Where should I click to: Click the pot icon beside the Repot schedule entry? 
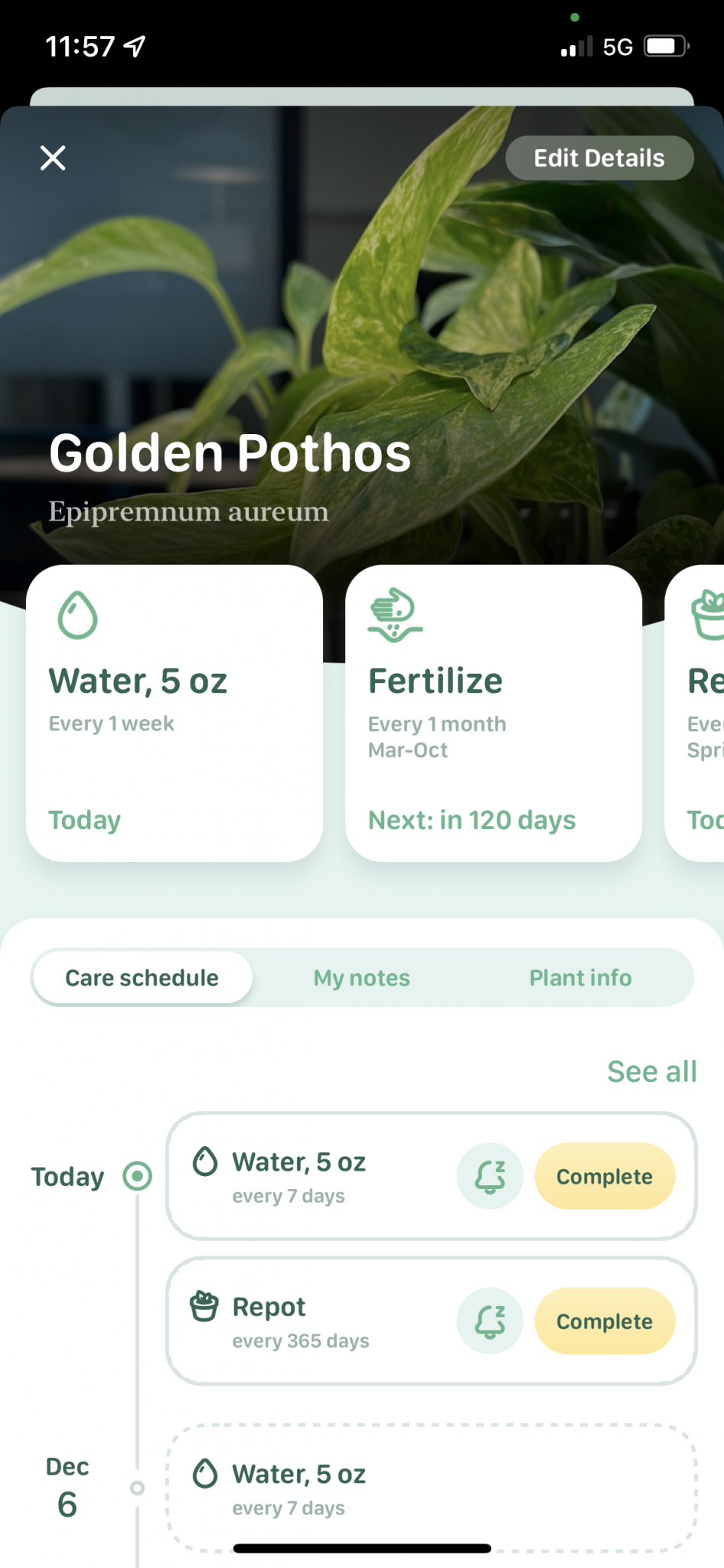(x=203, y=1306)
